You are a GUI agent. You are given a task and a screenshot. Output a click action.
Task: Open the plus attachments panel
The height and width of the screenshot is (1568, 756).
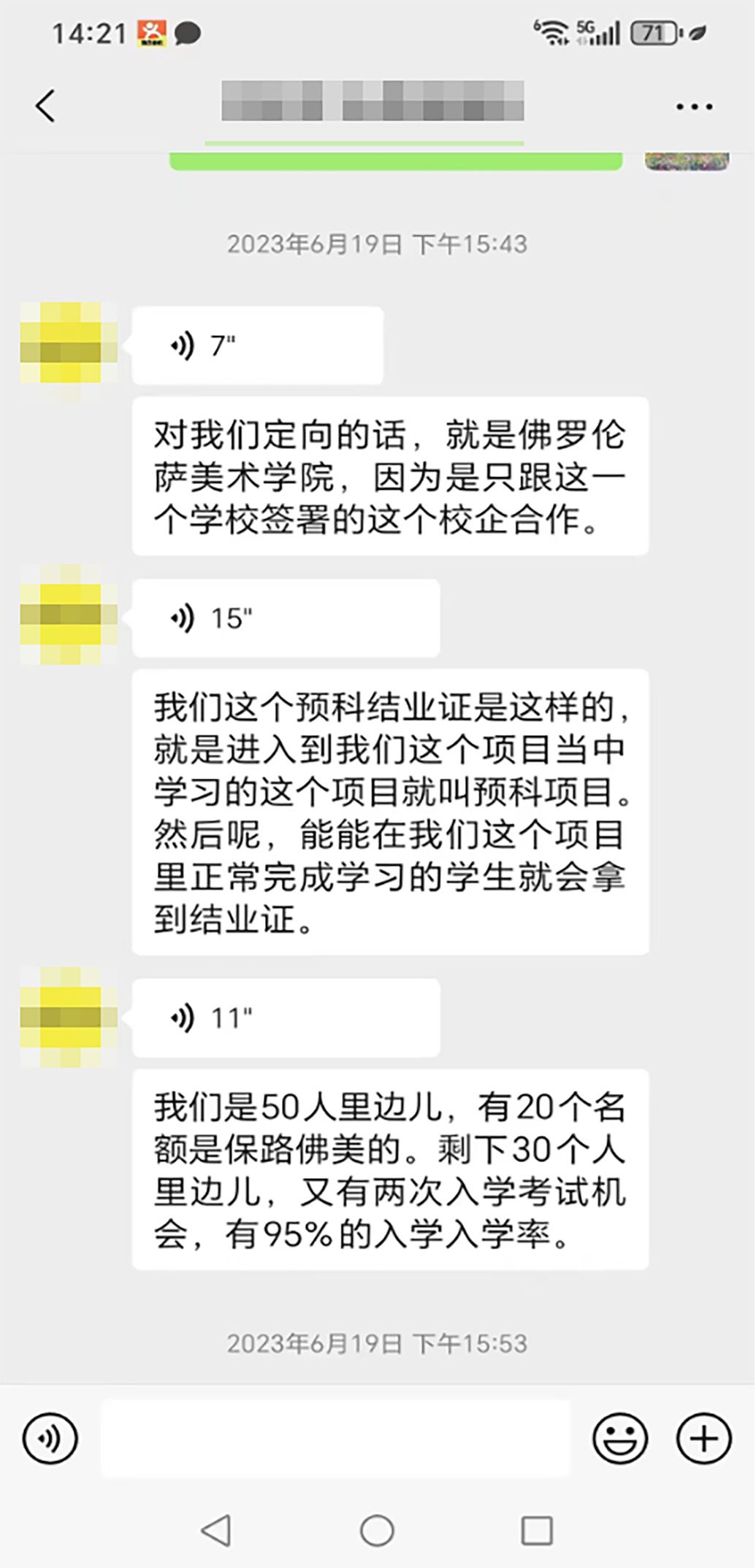click(703, 1439)
